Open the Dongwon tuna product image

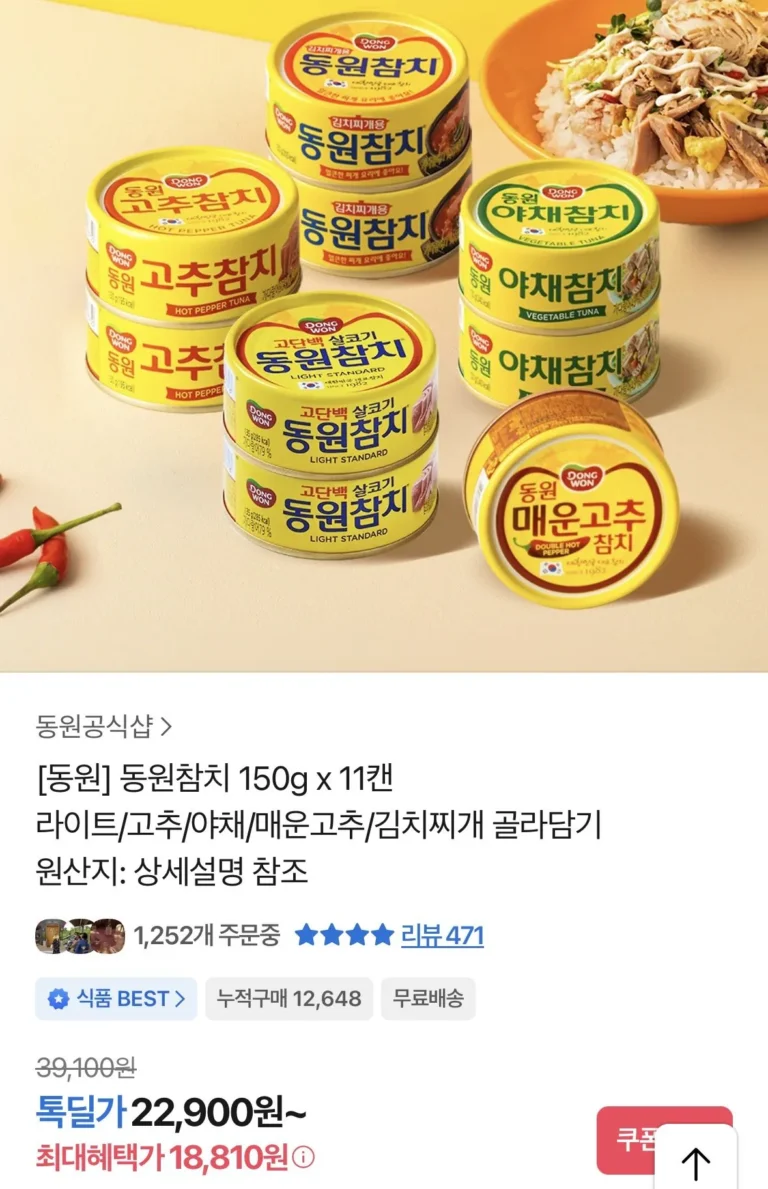click(384, 335)
